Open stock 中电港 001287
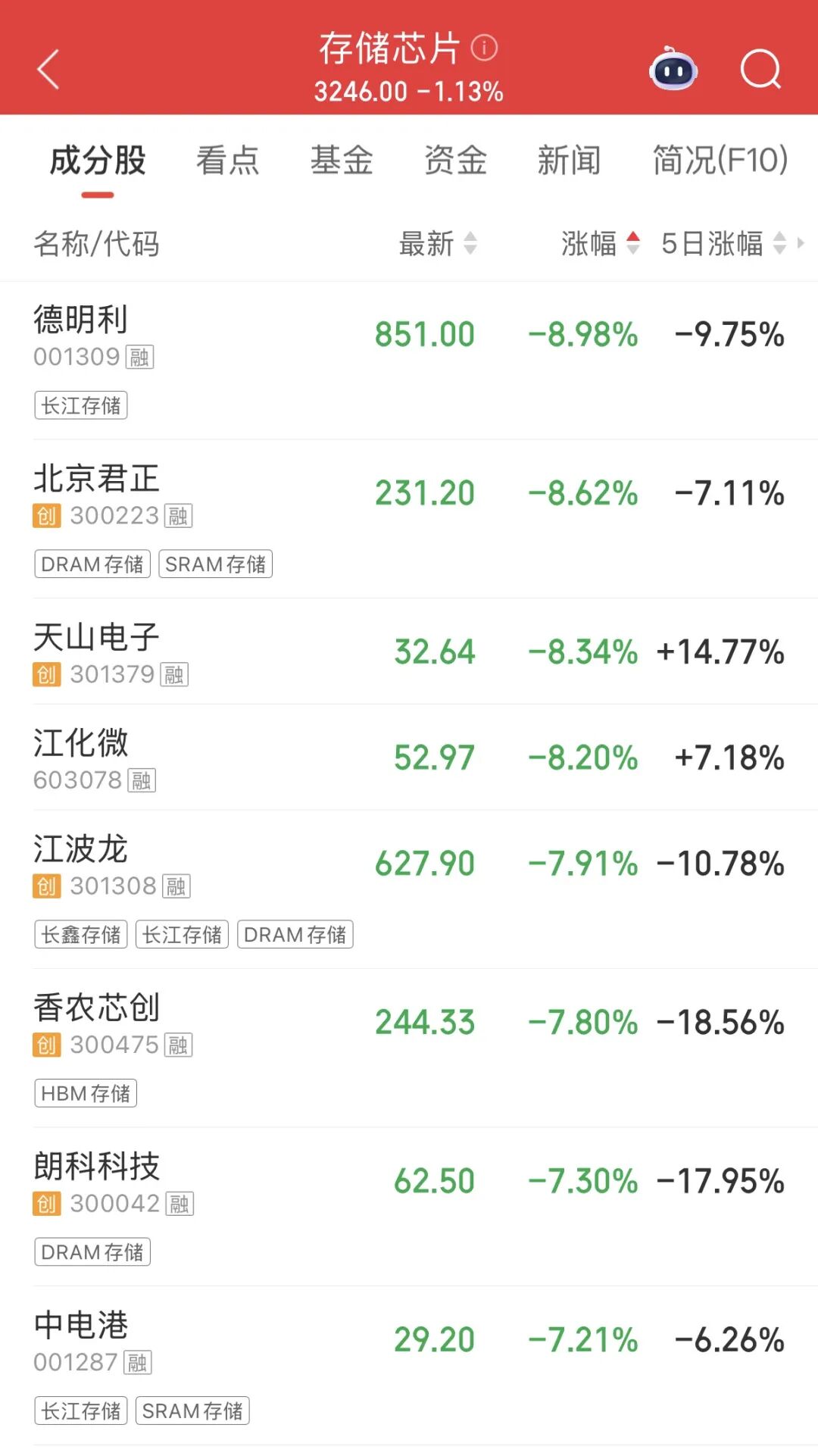Screen dimensions: 818x1456 409,1366
